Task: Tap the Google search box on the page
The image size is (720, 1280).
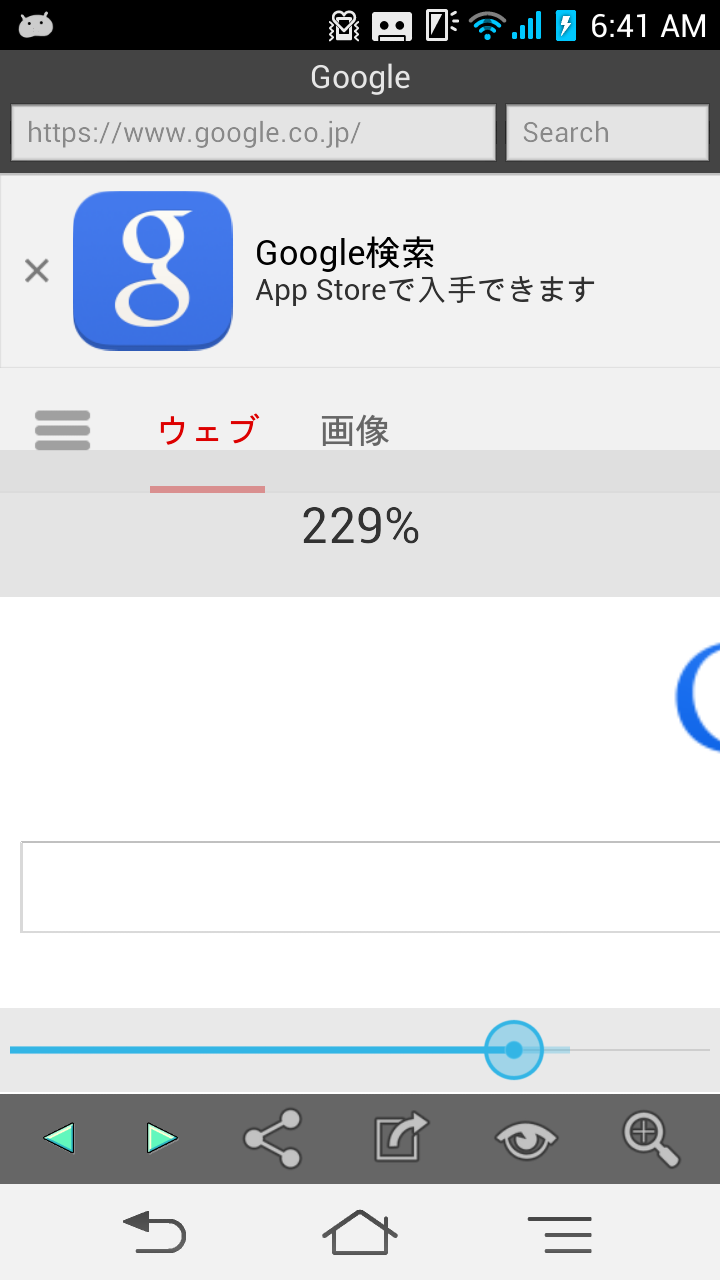Action: (369, 886)
